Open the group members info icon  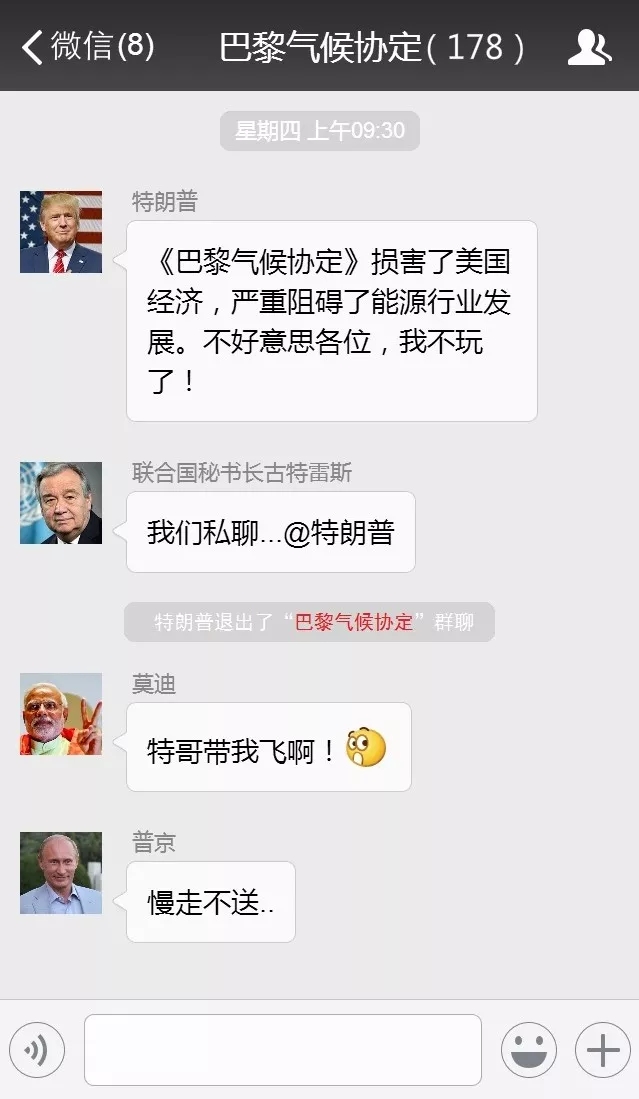589,47
